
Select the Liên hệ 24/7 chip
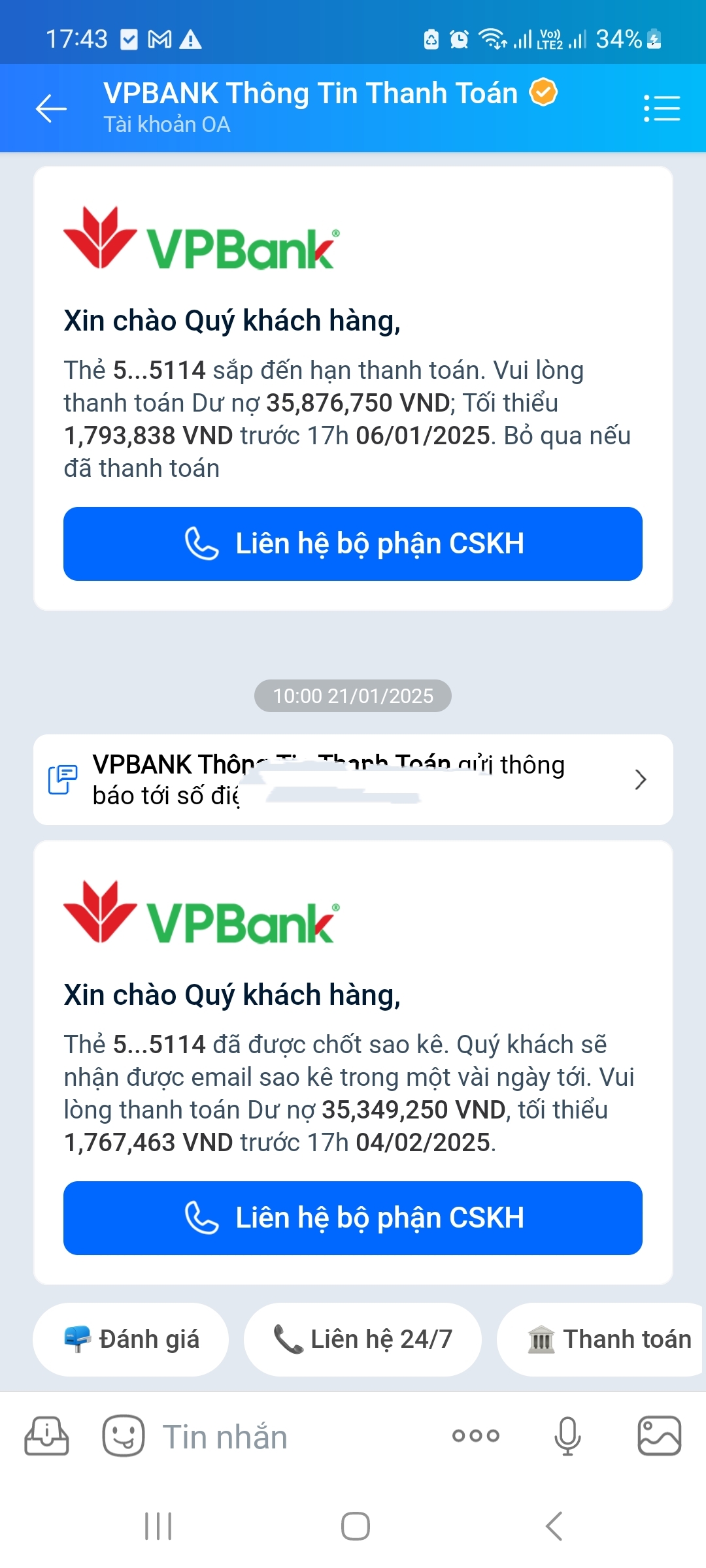pos(363,1339)
